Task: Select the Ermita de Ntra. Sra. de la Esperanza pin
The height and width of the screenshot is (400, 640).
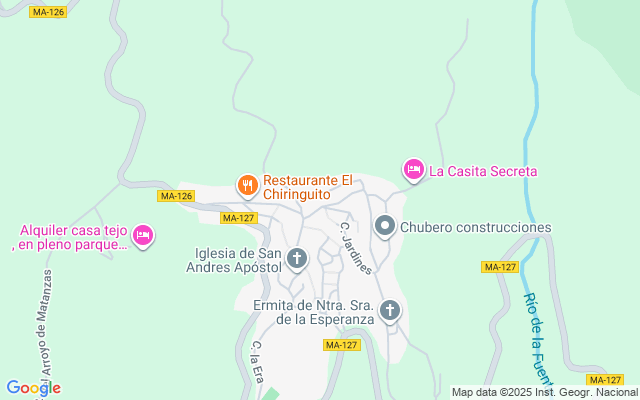Action: (390, 311)
